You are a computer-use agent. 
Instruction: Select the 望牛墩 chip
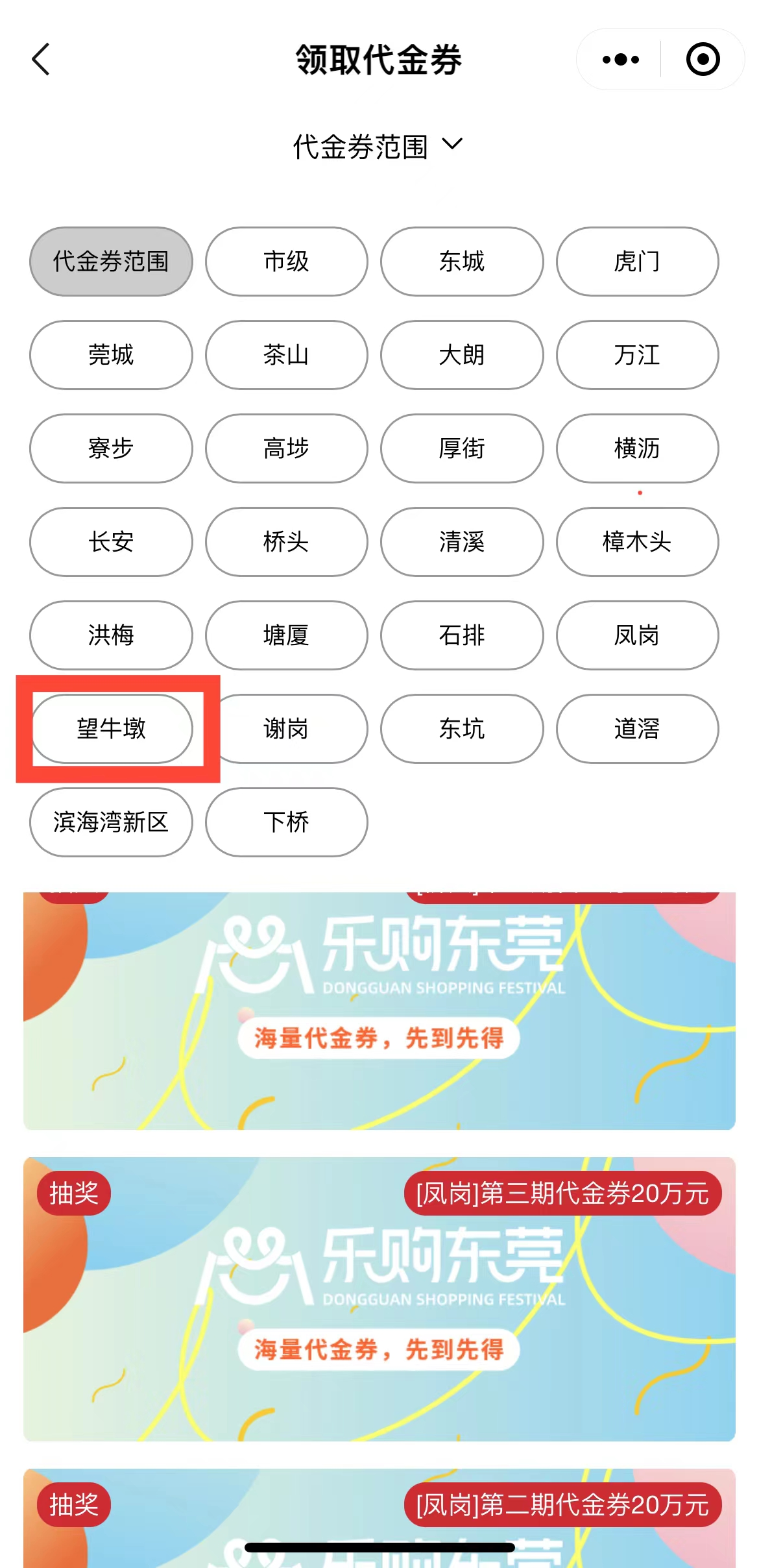click(111, 729)
